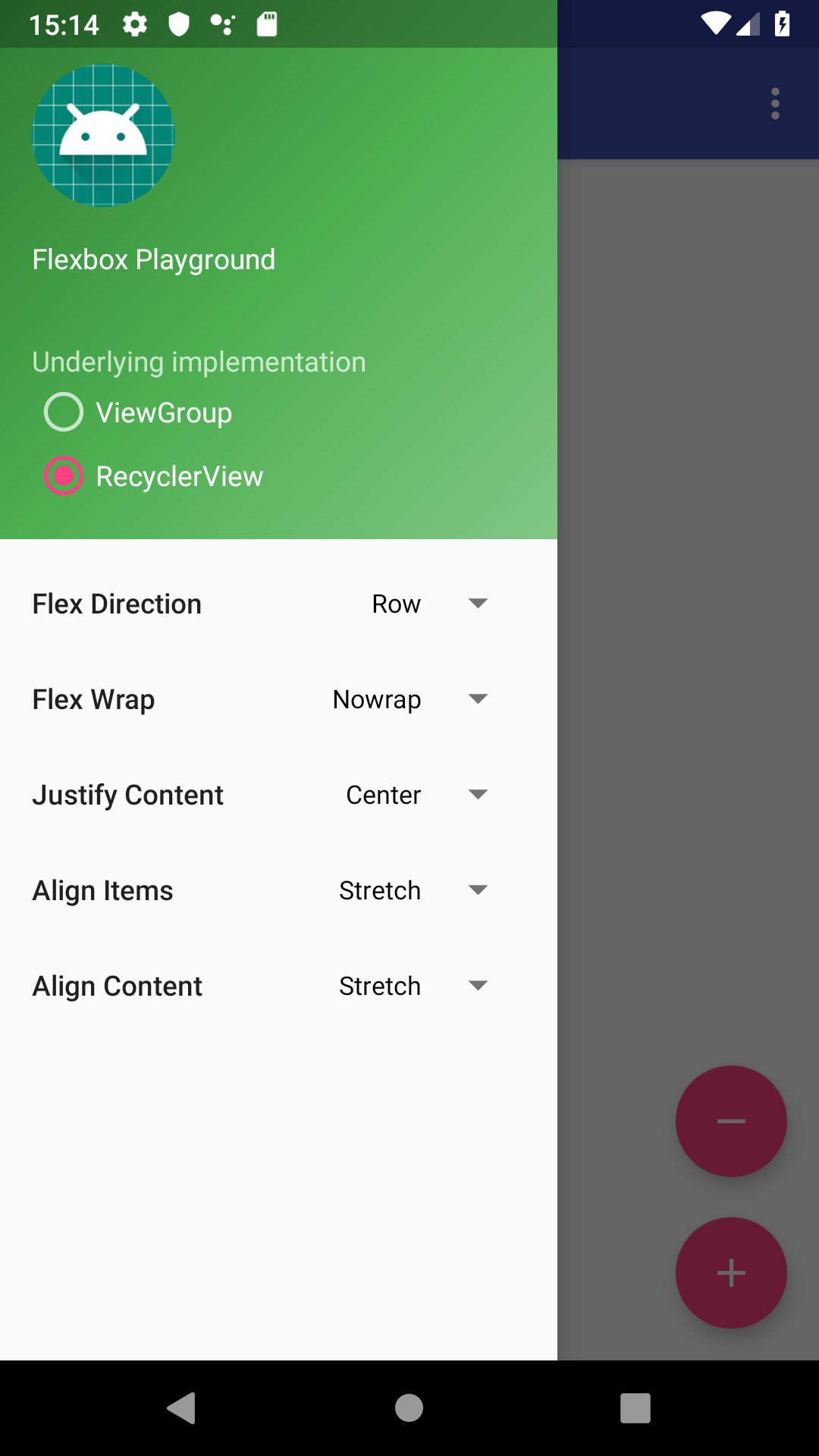The width and height of the screenshot is (819, 1456).
Task: Tap the SD card icon in status bar
Action: 266,24
